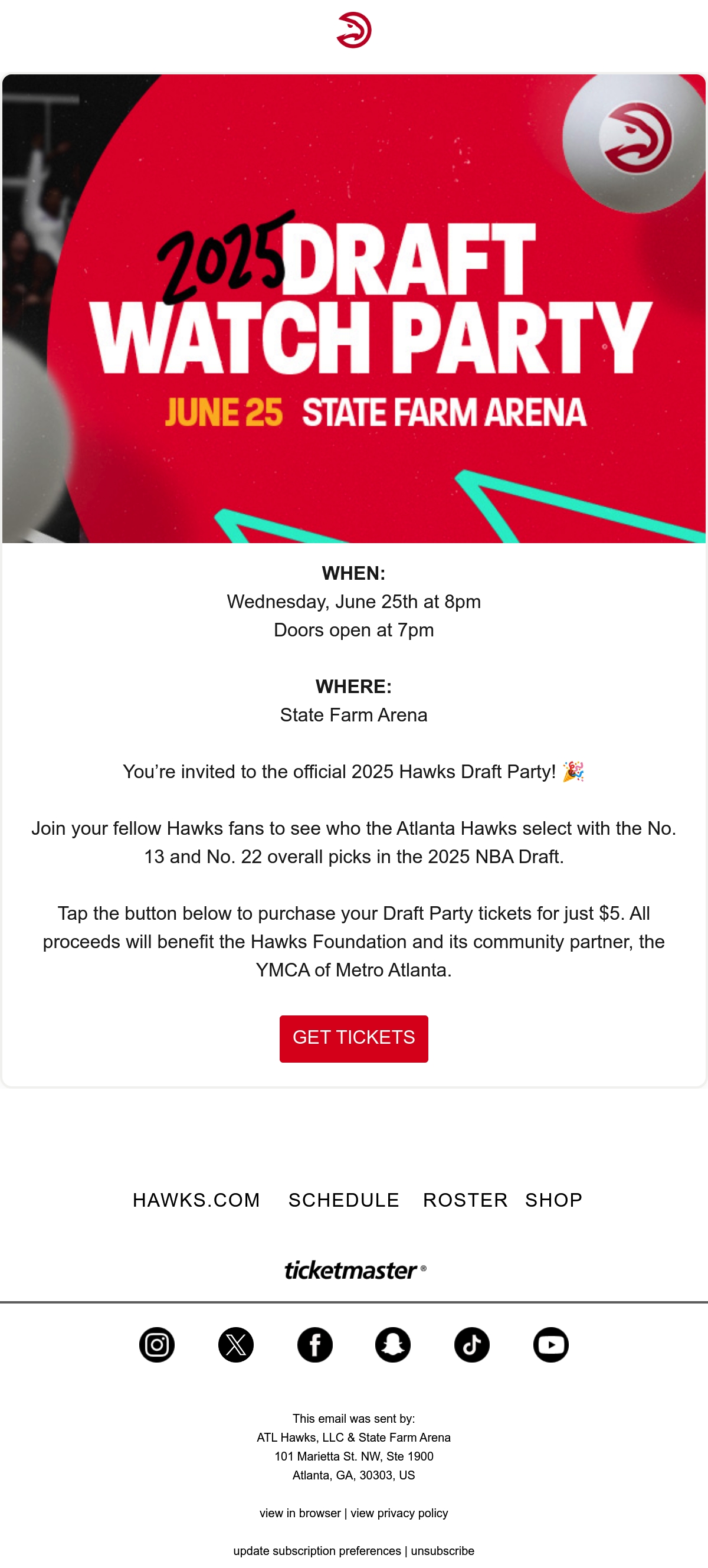This screenshot has height=1568, width=708.
Task: Open the Hawks Facebook icon
Action: coord(315,1345)
